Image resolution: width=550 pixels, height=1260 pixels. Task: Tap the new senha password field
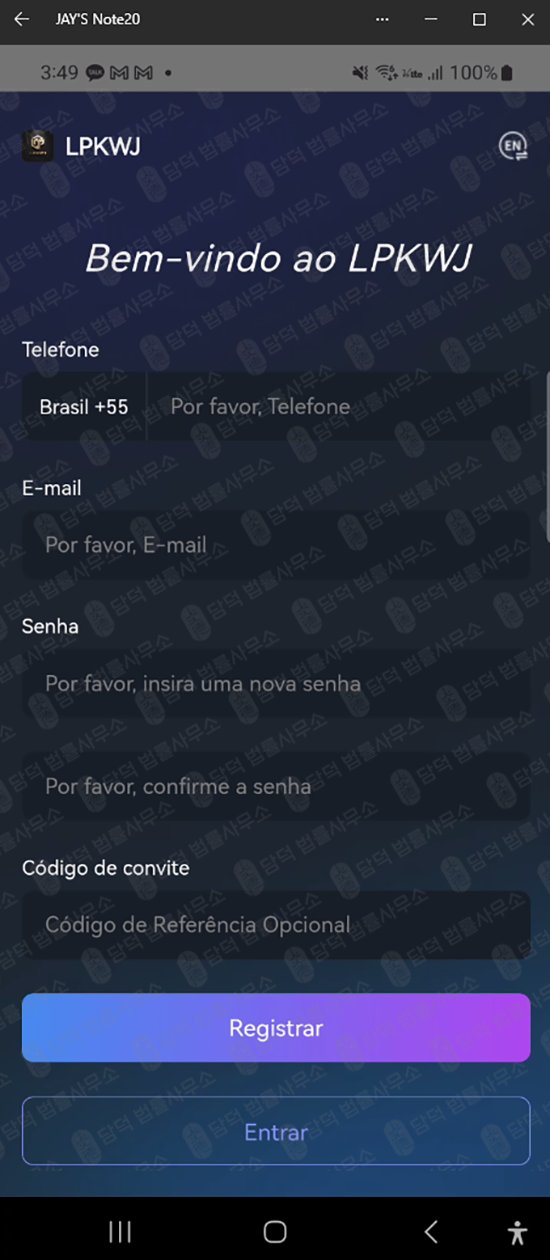point(276,684)
